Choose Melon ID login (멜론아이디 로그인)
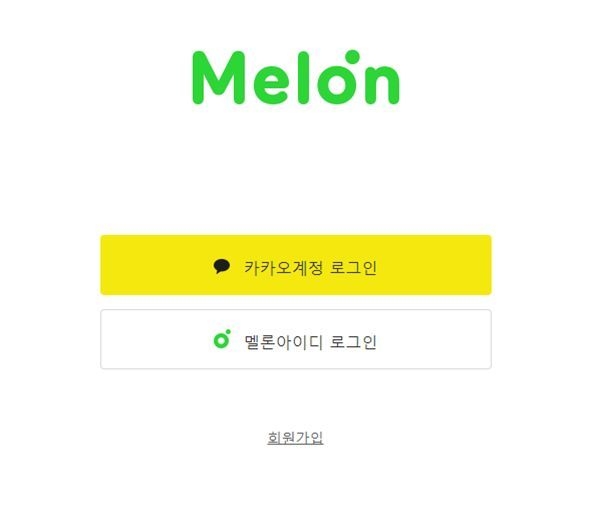 [295, 340]
